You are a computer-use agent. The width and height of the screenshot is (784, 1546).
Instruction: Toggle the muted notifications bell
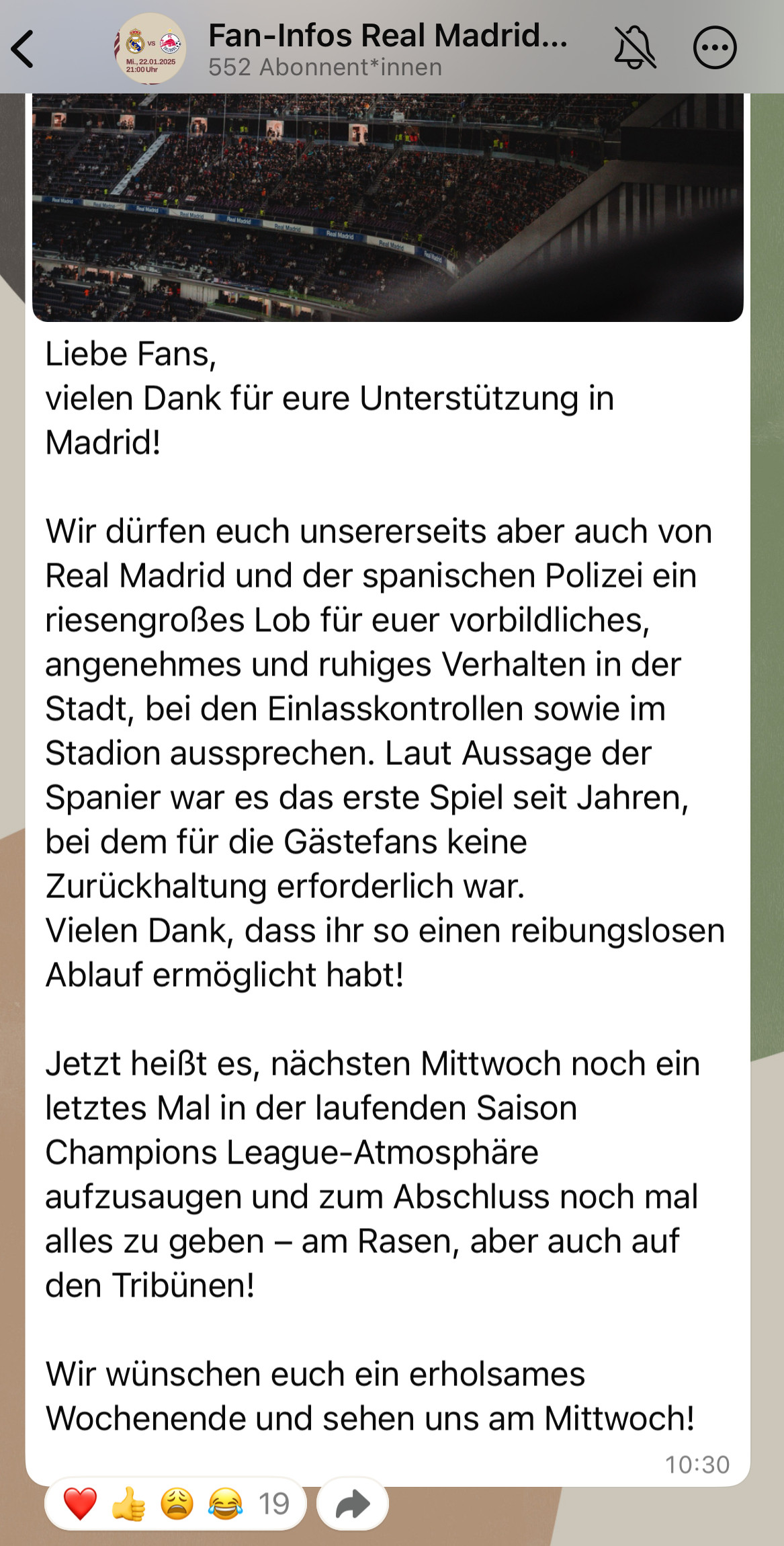tap(634, 48)
